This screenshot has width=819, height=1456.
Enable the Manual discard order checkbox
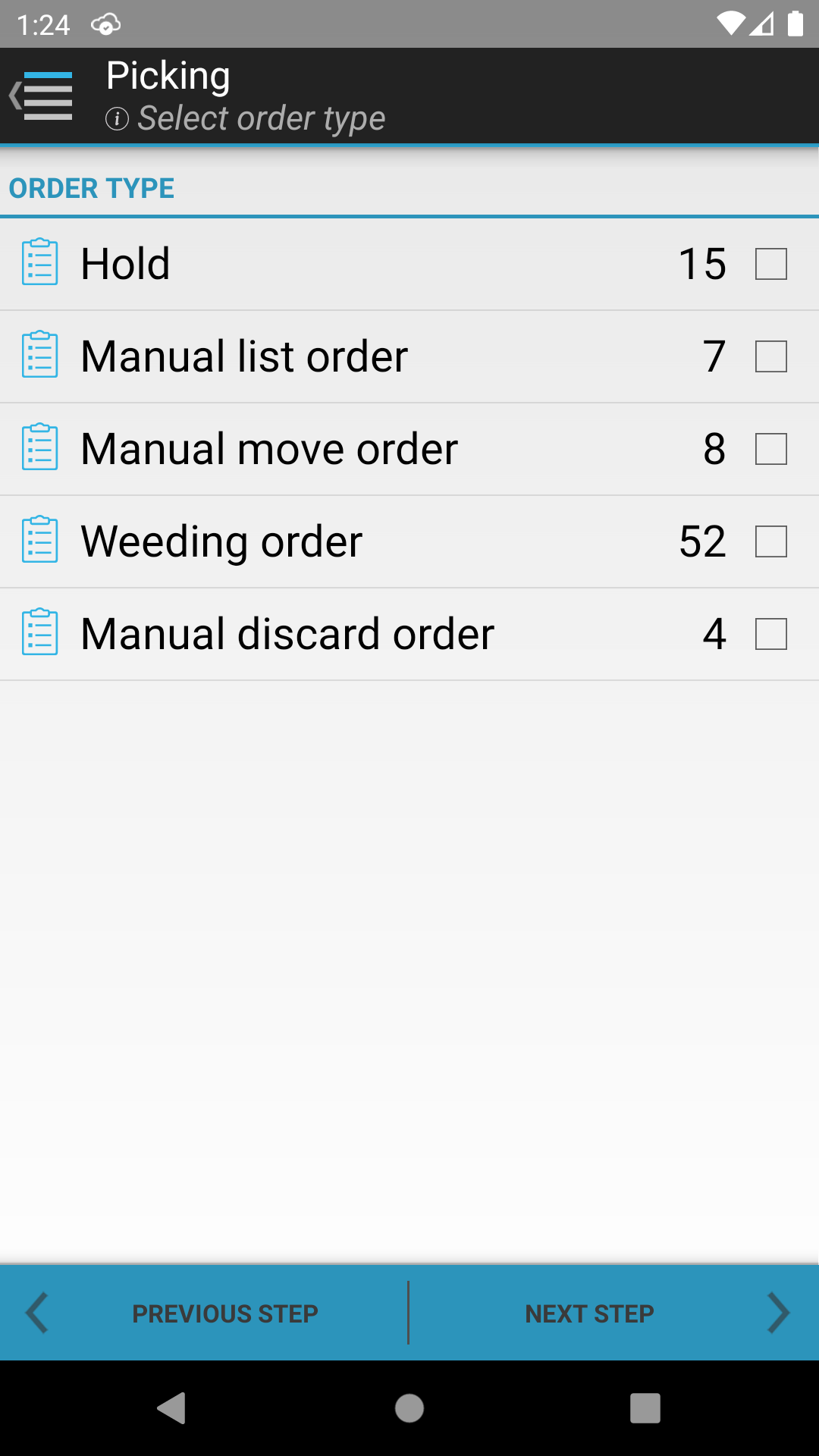771,634
